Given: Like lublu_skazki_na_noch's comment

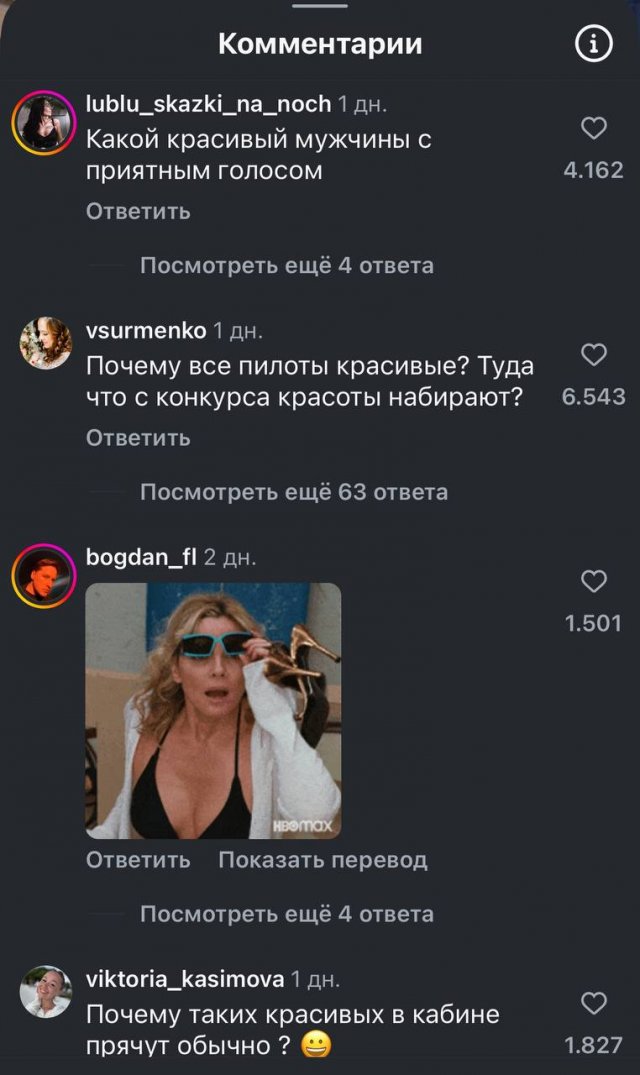Looking at the screenshot, I should (594, 128).
